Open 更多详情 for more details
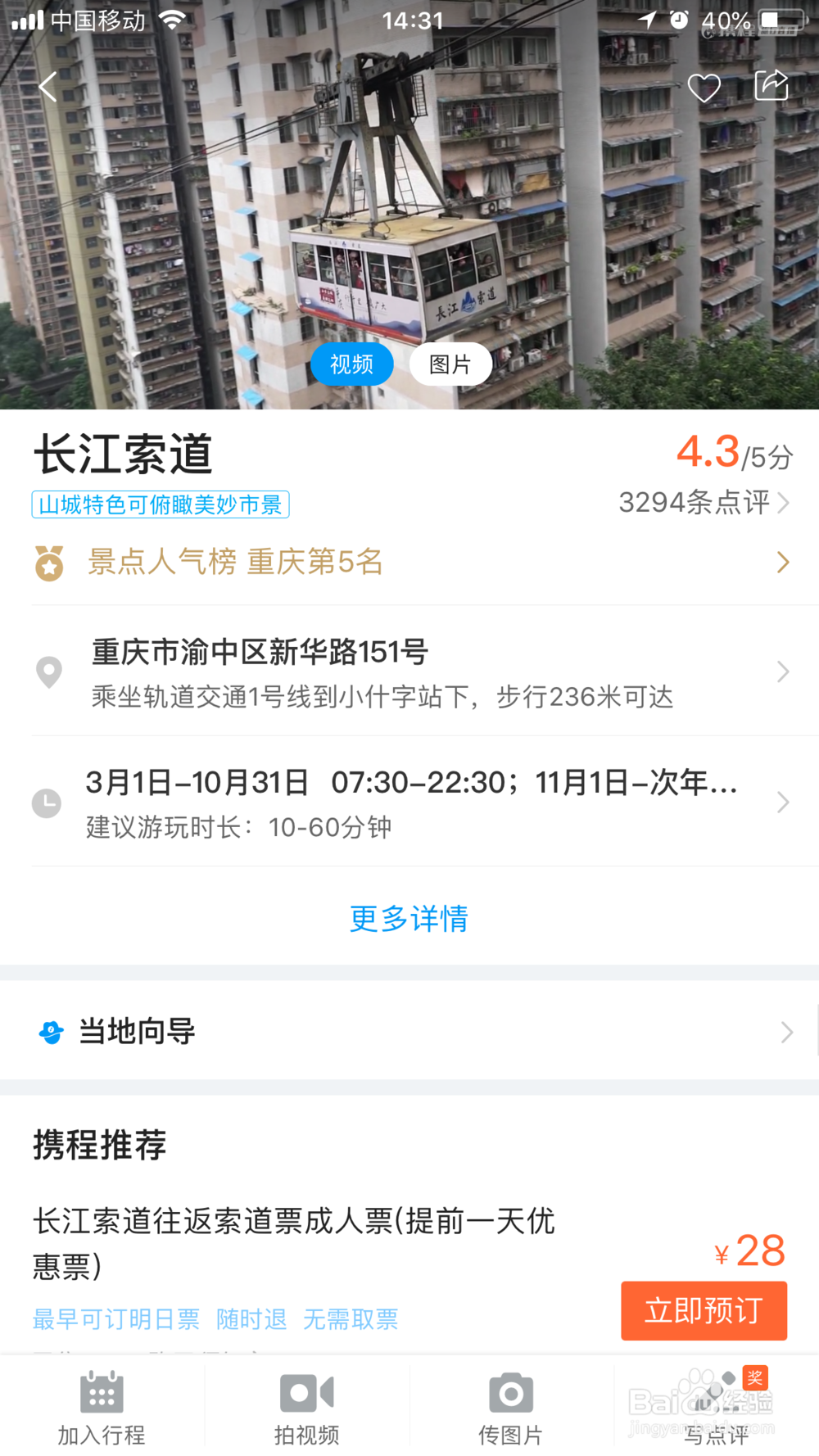This screenshot has width=819, height=1456. tap(409, 919)
